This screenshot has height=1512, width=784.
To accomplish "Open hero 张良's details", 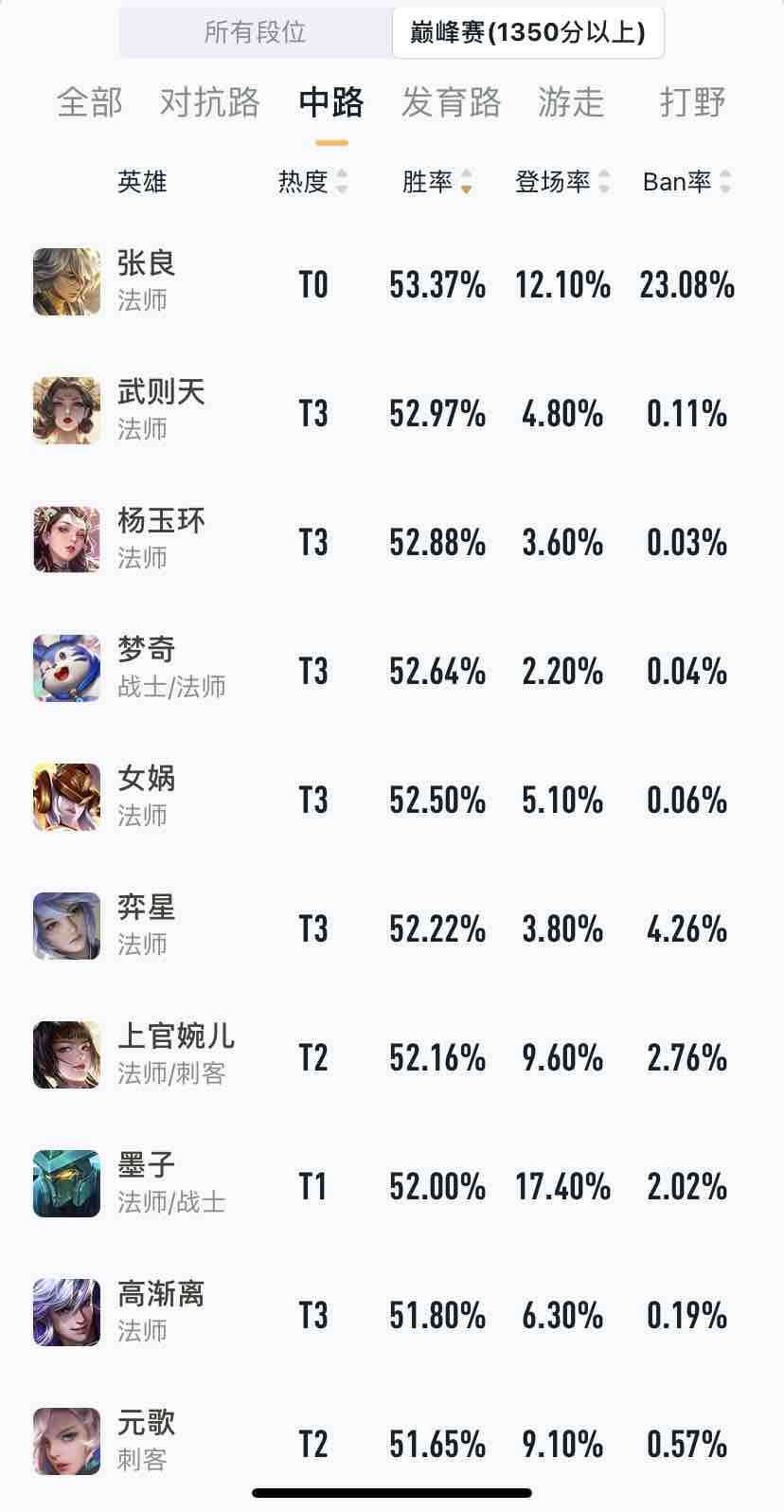I will 392,283.
